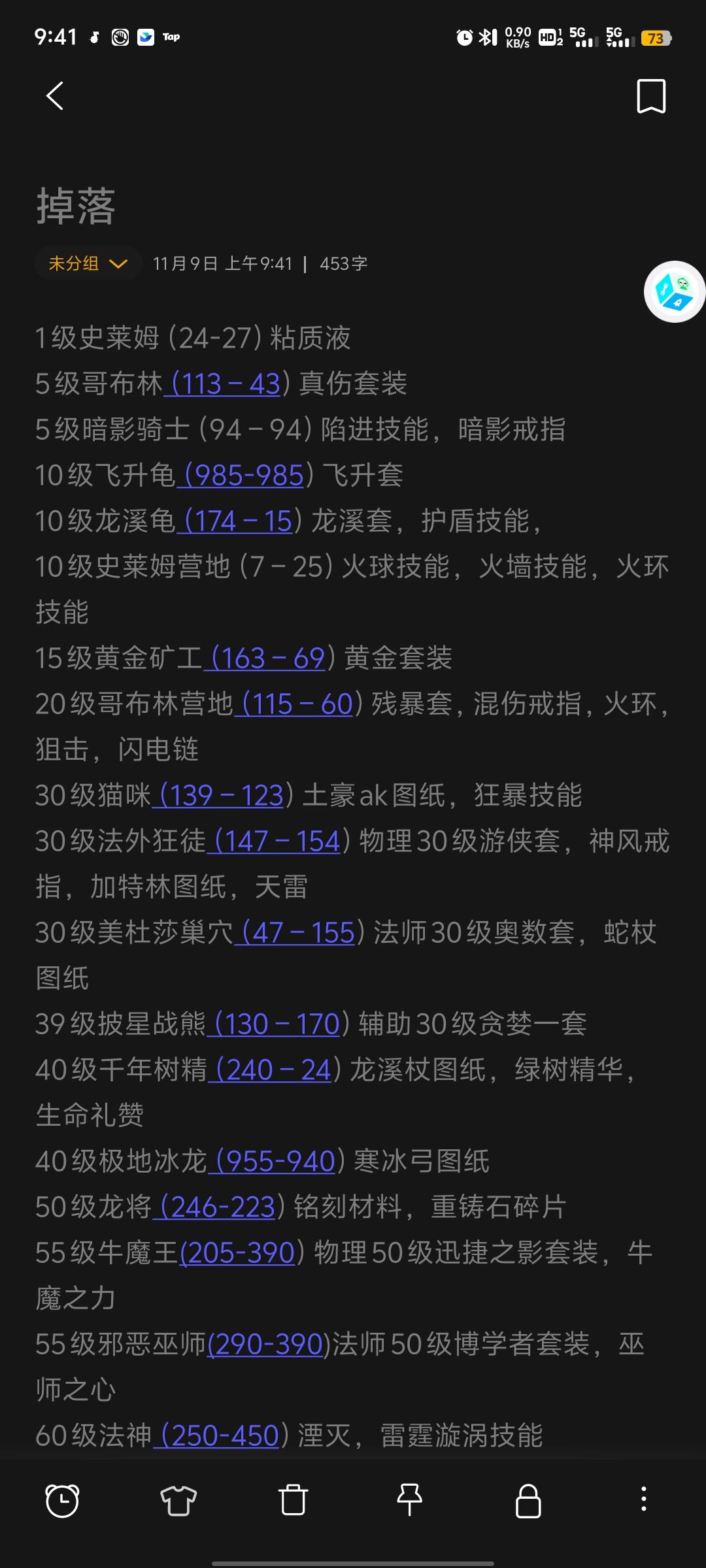Tap the battery indicator showing 73
Screen dimensions: 706x1568
(655, 37)
